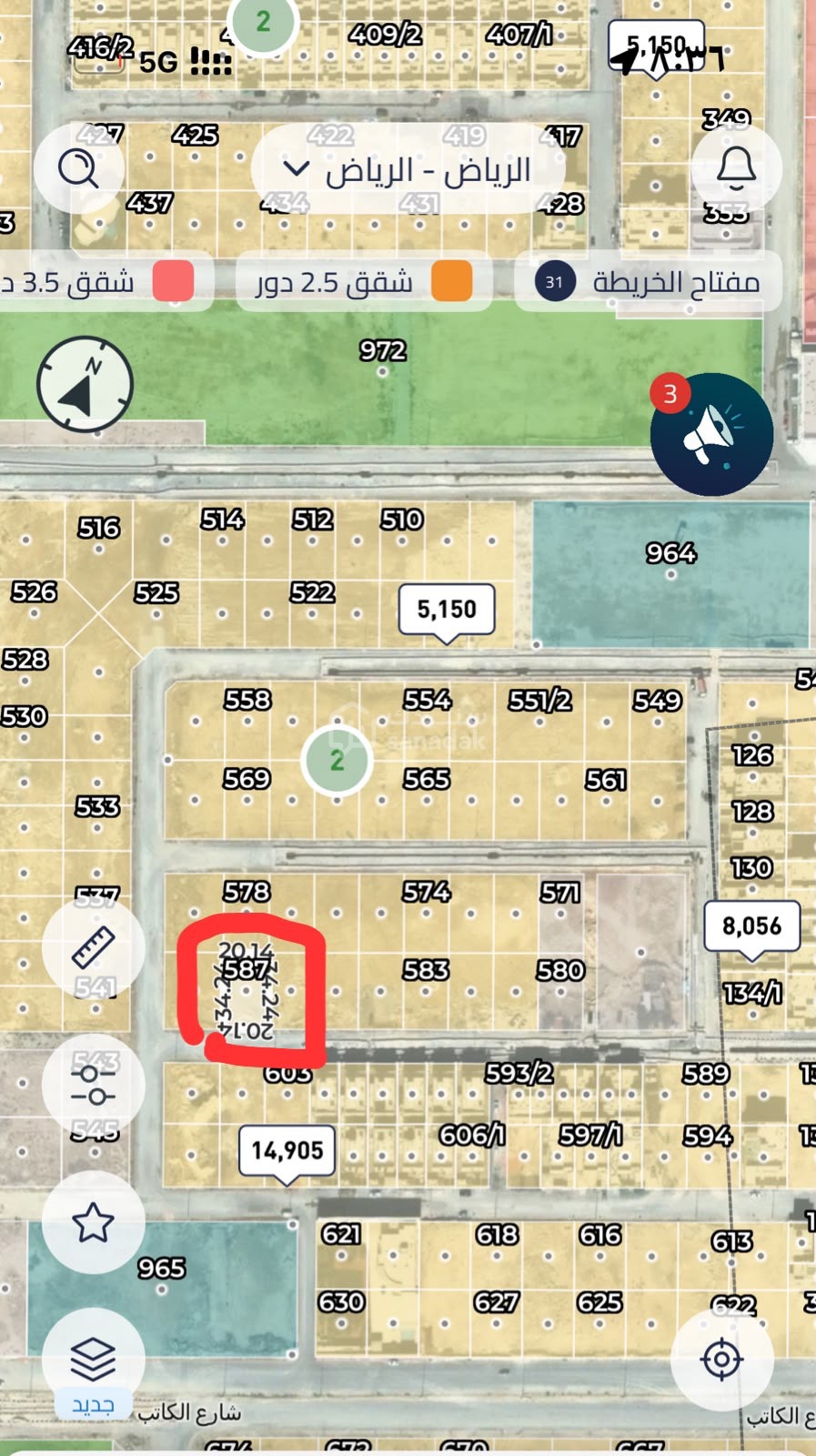Open favorites star button
This screenshot has height=1456, width=816.
point(93,1222)
